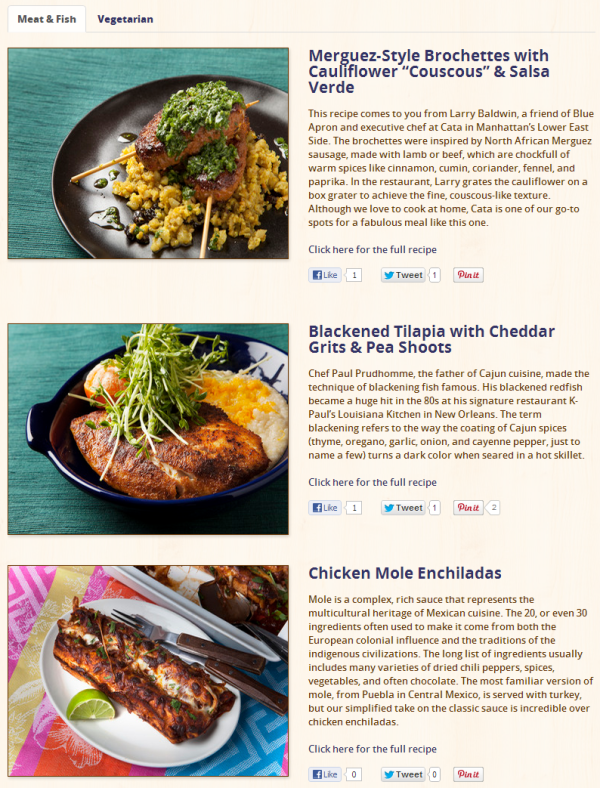
Task: Pin the Chicken Mole Enchiladas recipe
Action: click(468, 774)
